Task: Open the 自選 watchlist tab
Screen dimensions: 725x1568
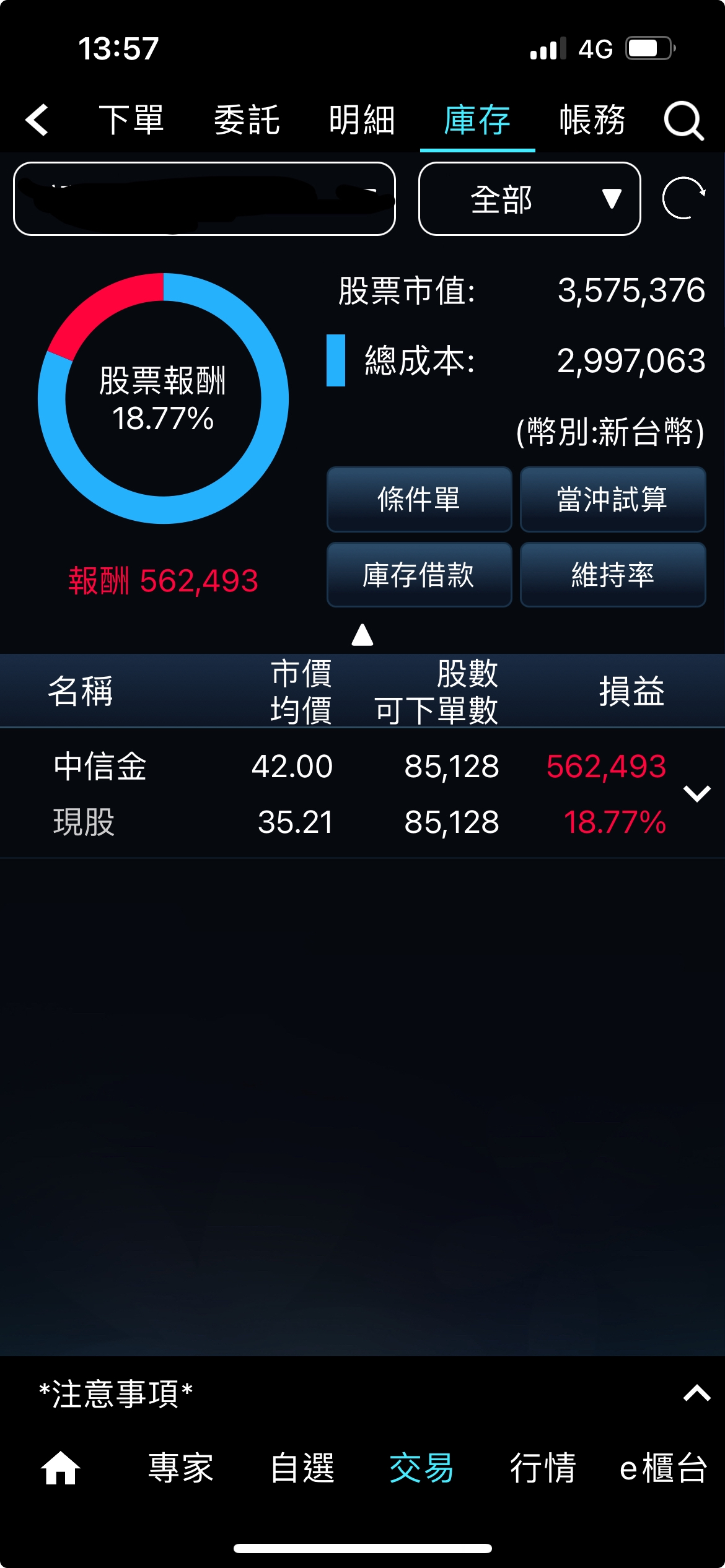Action: (x=302, y=1468)
